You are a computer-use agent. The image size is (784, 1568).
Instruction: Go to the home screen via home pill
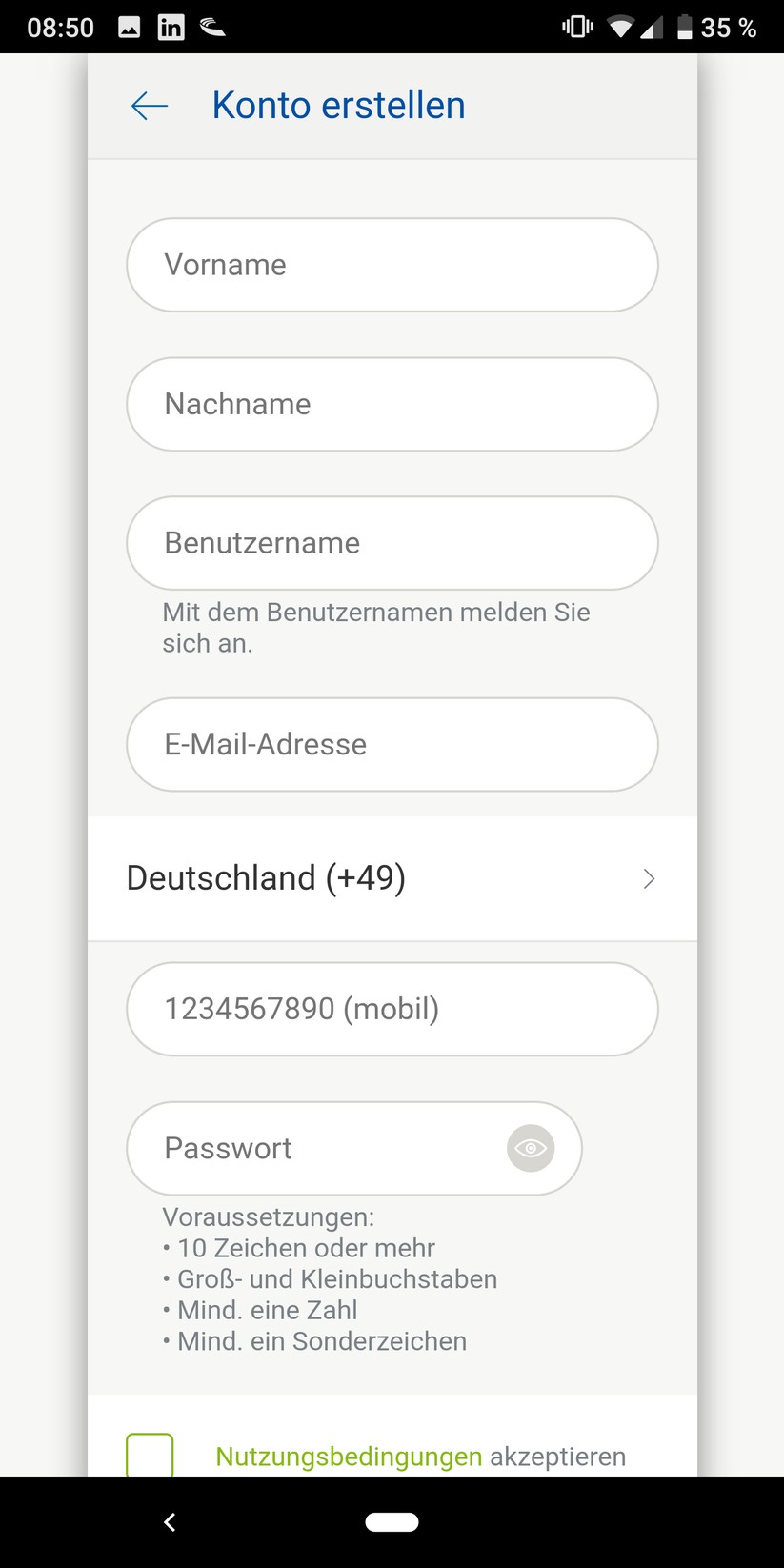click(x=392, y=1522)
